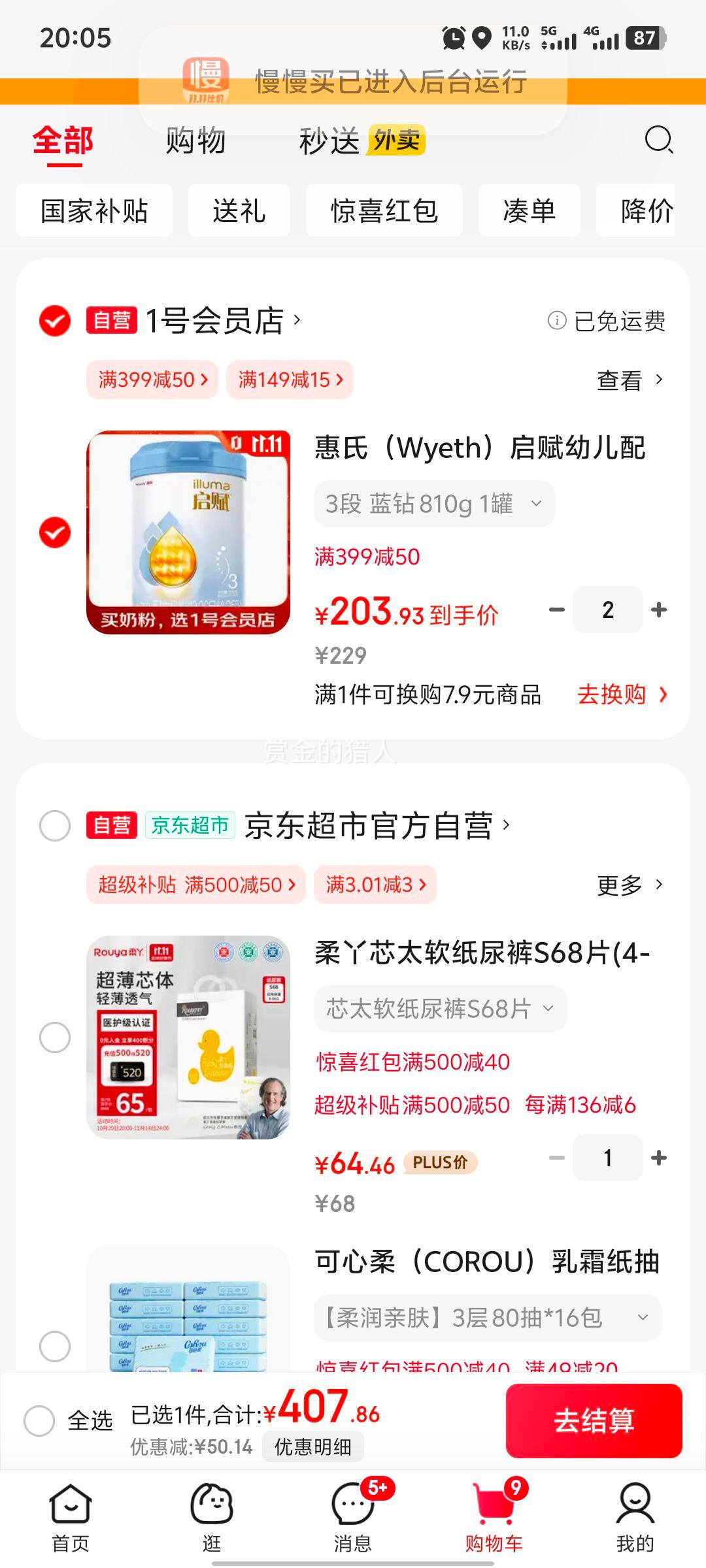Screen dimensions: 706x1568
Task: Open the Wyeth 启赋 milk powder product image
Action: tap(188, 532)
